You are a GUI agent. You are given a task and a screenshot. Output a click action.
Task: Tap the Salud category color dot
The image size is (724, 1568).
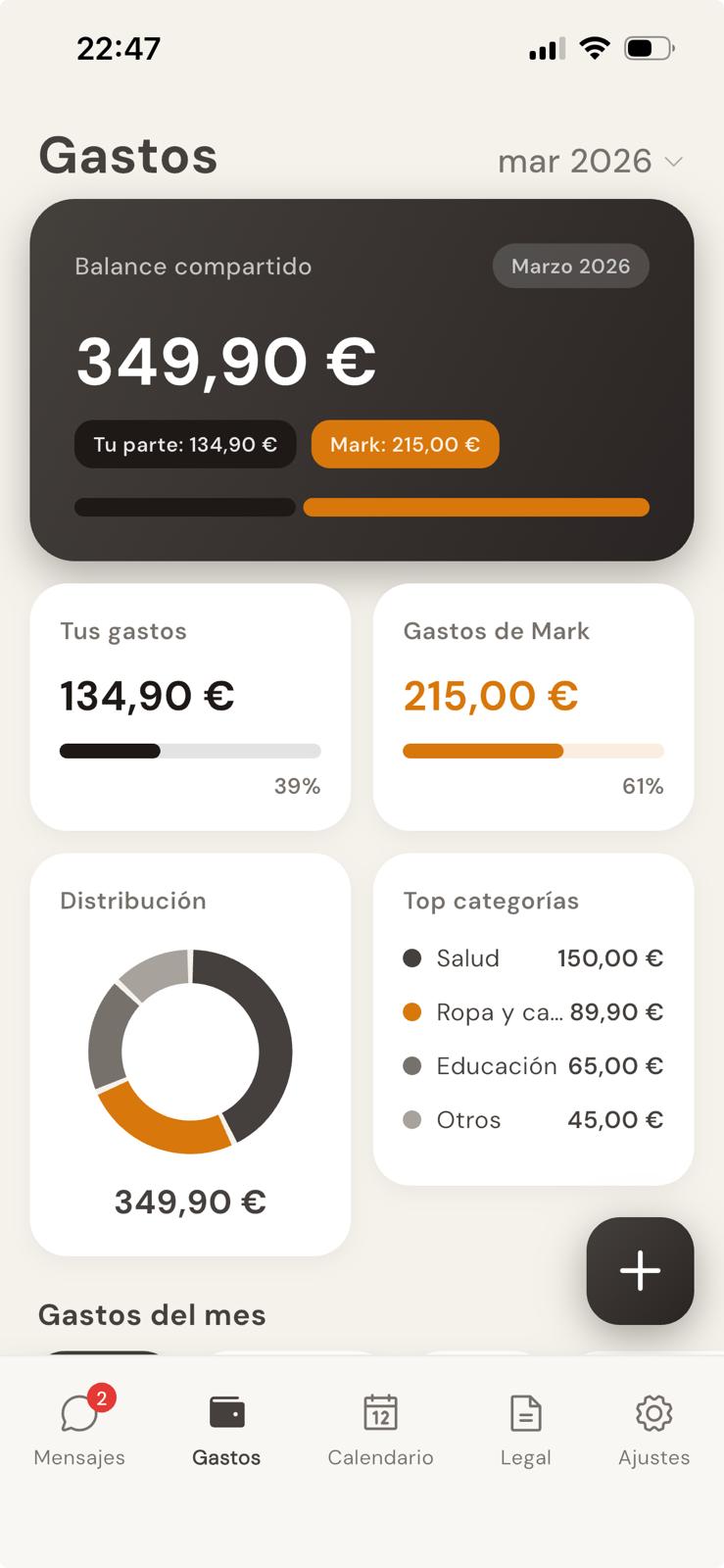[x=411, y=958]
